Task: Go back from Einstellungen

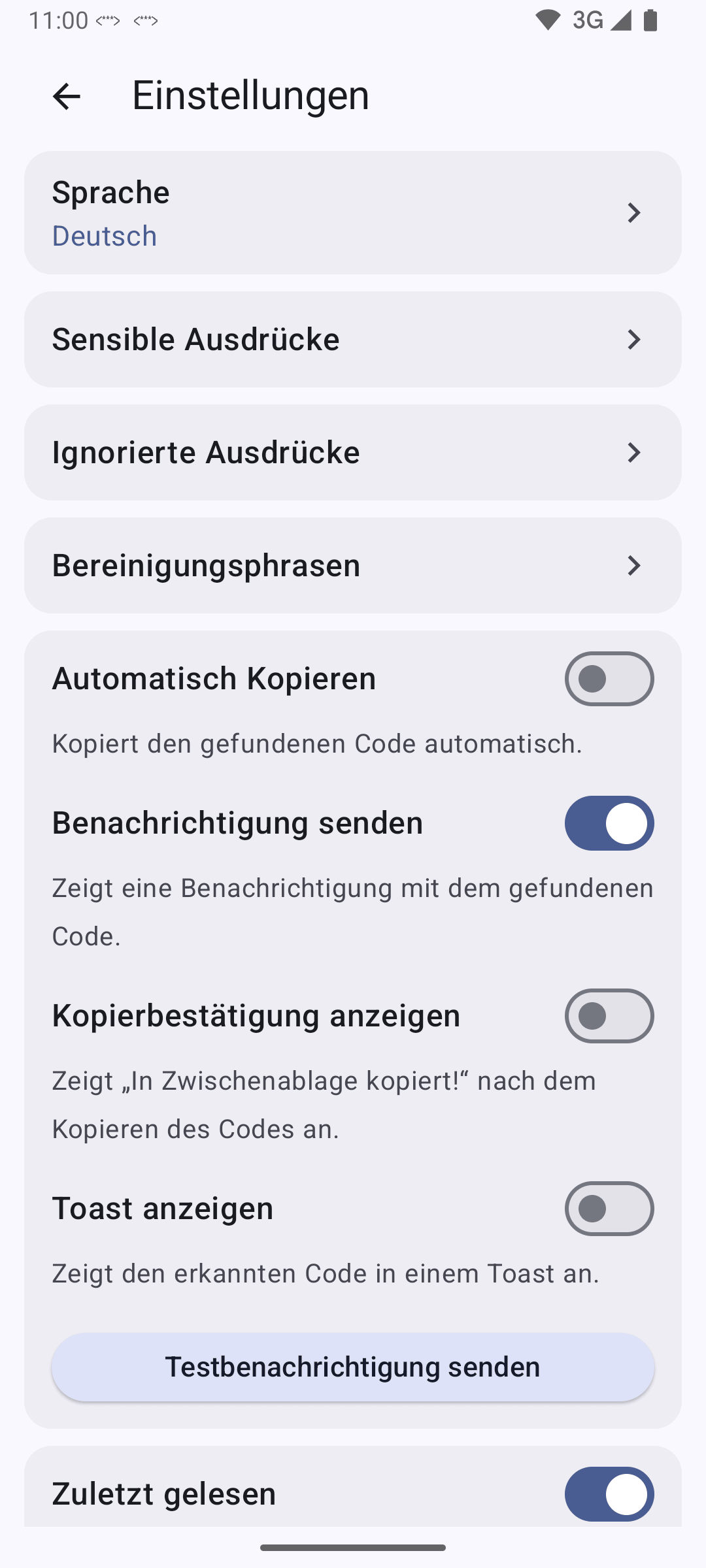Action: [x=66, y=97]
